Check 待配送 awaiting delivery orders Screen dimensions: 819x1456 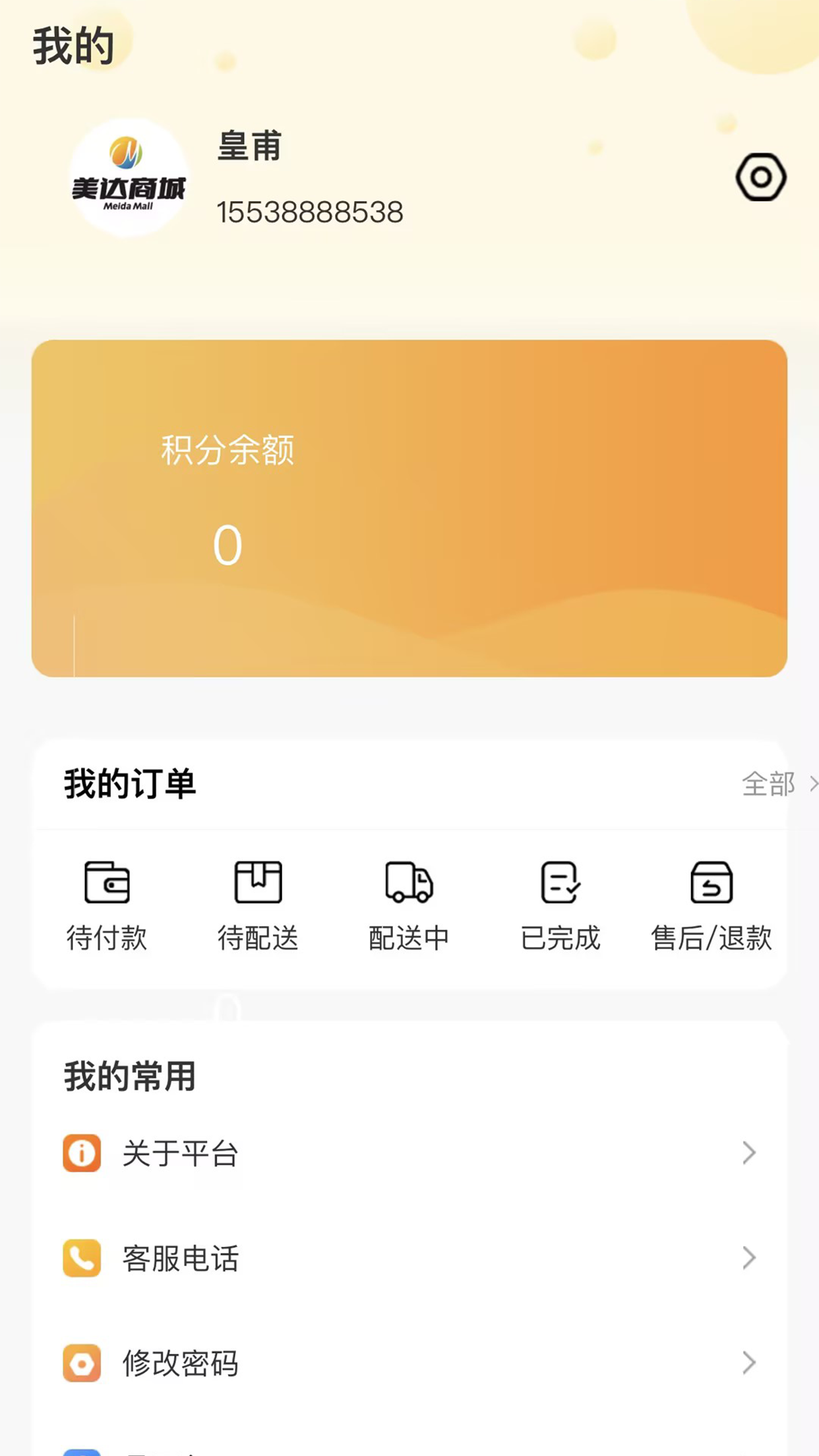point(258,906)
